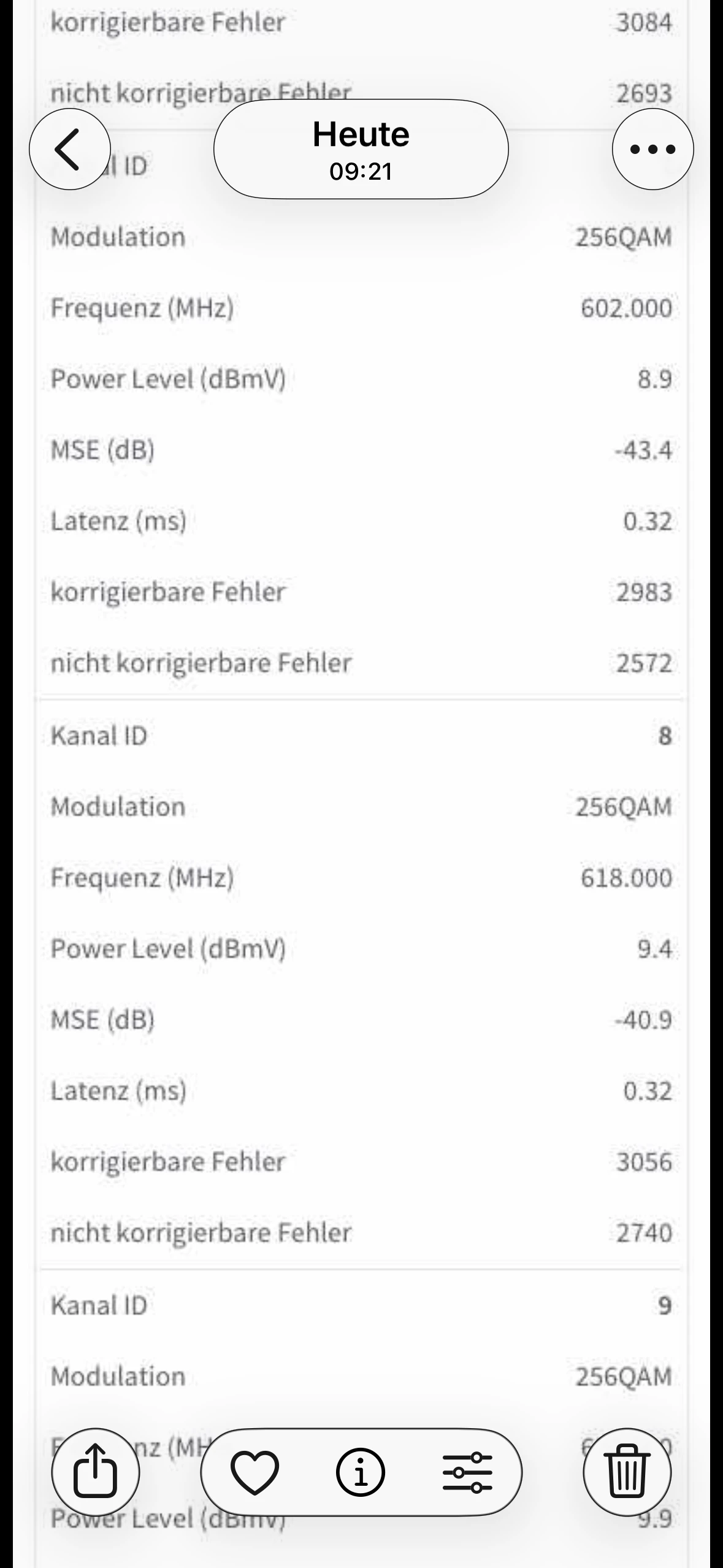Share this screenshot
The width and height of the screenshot is (723, 1568).
(95, 1472)
